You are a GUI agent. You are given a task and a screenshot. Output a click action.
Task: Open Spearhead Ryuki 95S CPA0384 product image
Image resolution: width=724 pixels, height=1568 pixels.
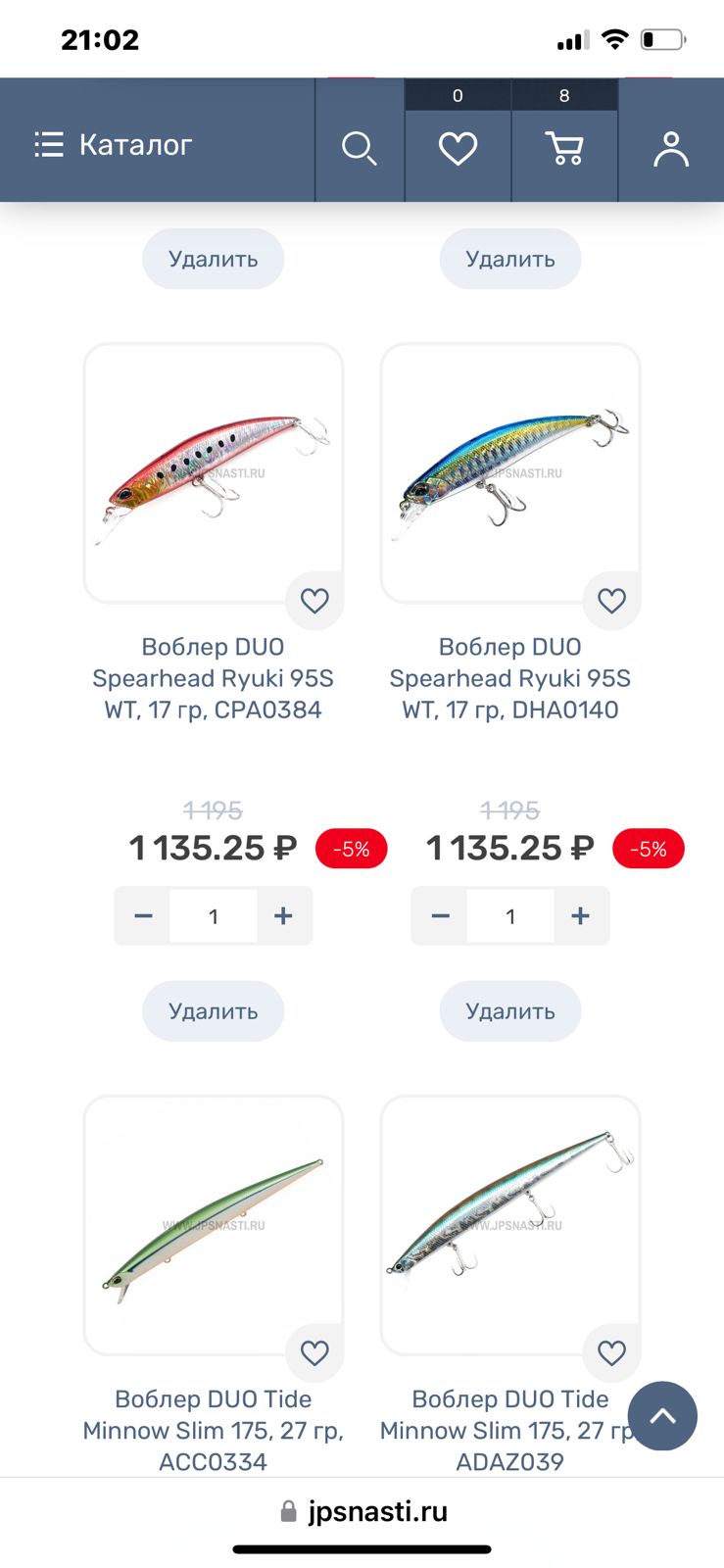[214, 473]
